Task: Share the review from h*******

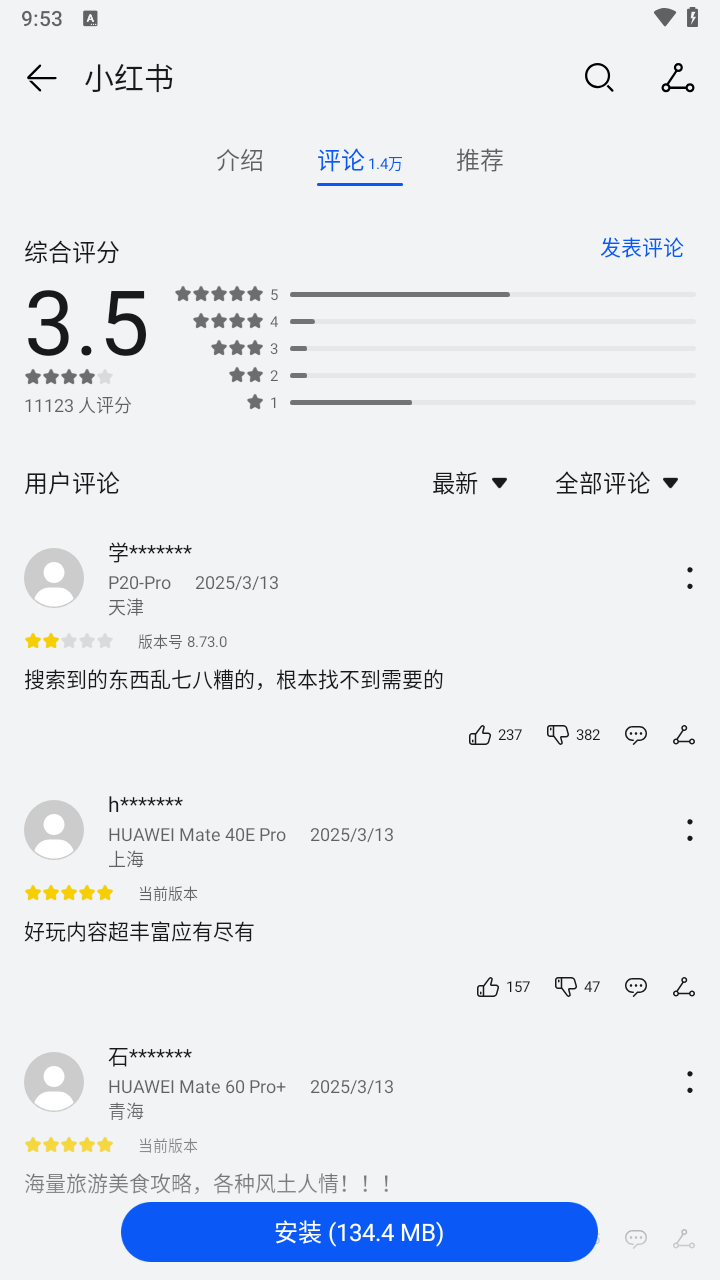Action: [684, 987]
